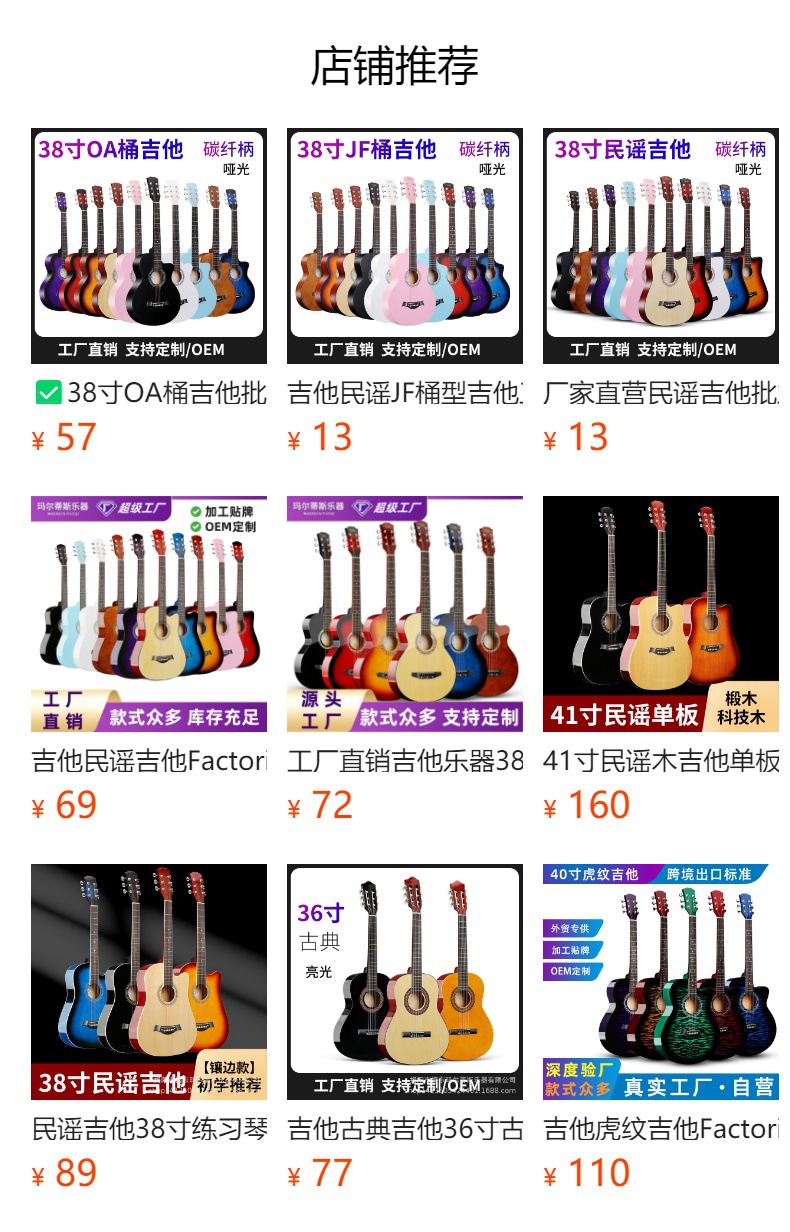Open the 38寸OA桶吉他 product priced ¥57
The image size is (790, 1232).
point(149,246)
